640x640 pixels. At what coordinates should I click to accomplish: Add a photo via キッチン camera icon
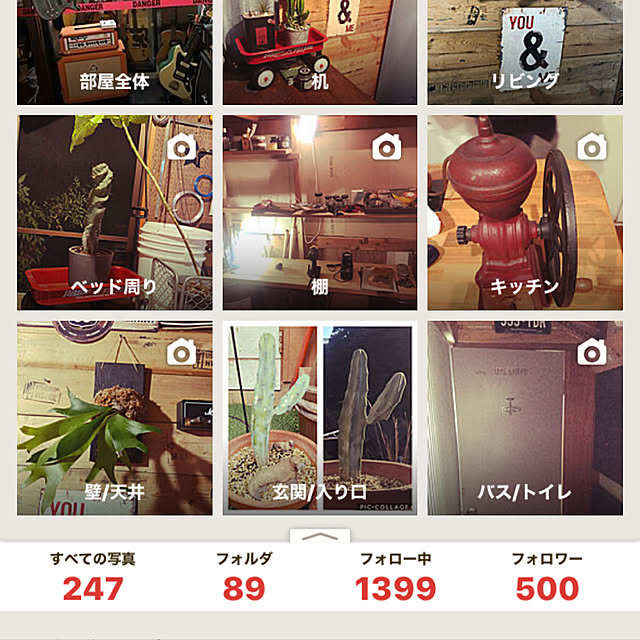(x=592, y=148)
